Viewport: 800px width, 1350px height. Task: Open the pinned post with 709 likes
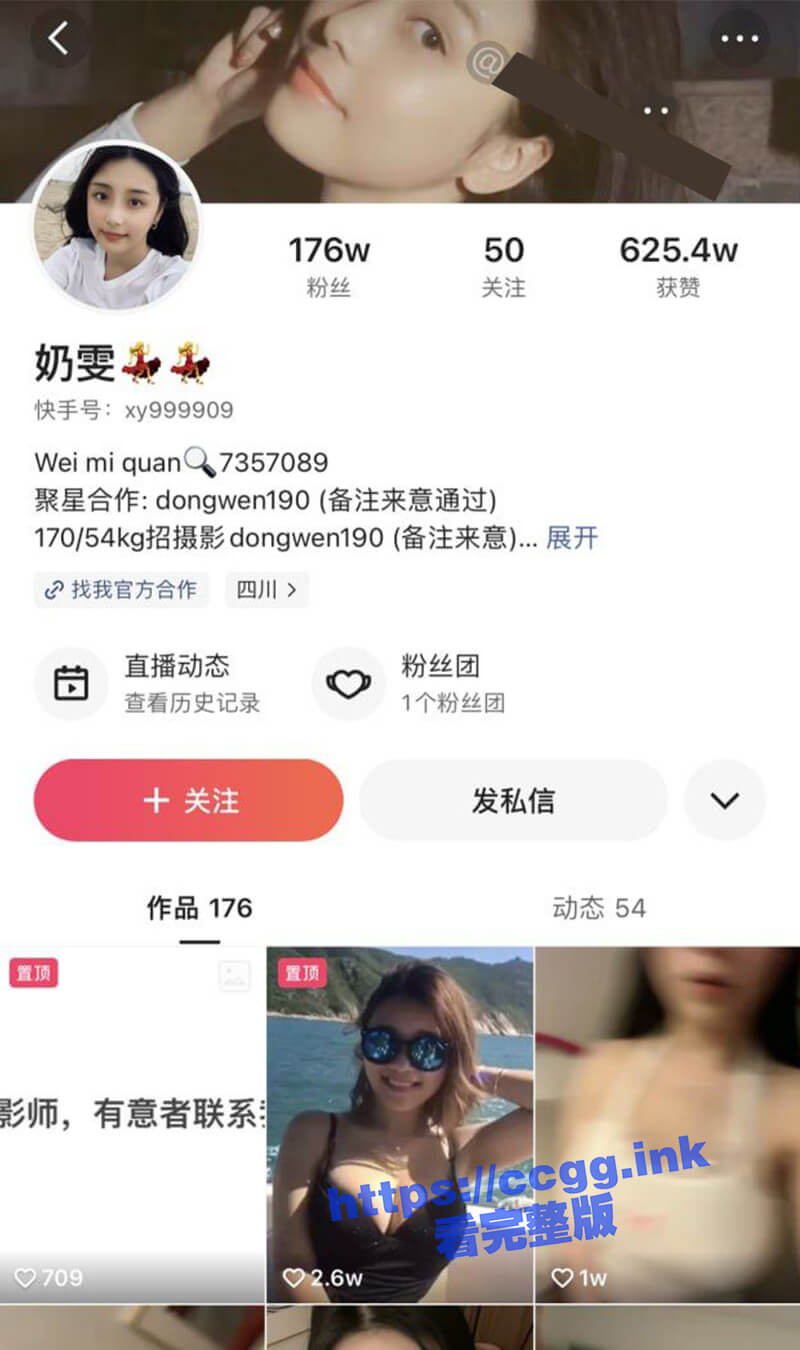(x=132, y=1125)
